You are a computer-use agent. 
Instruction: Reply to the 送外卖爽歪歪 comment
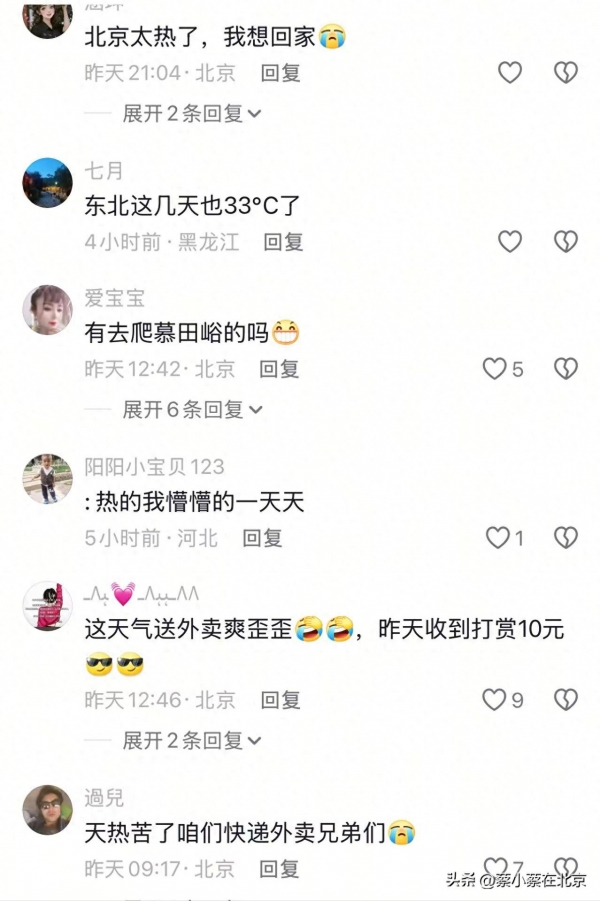(279, 700)
